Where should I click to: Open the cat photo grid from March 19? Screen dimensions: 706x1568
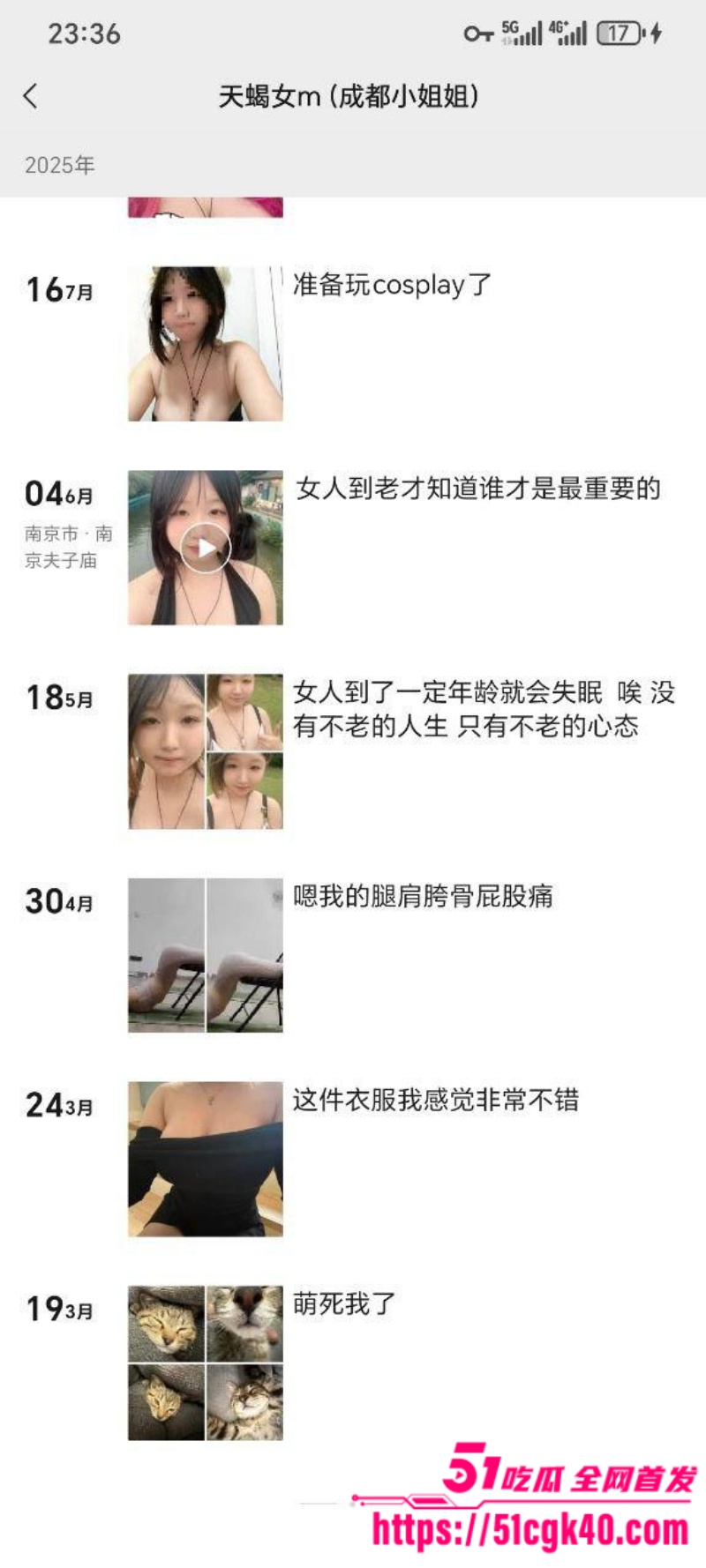coord(205,1363)
